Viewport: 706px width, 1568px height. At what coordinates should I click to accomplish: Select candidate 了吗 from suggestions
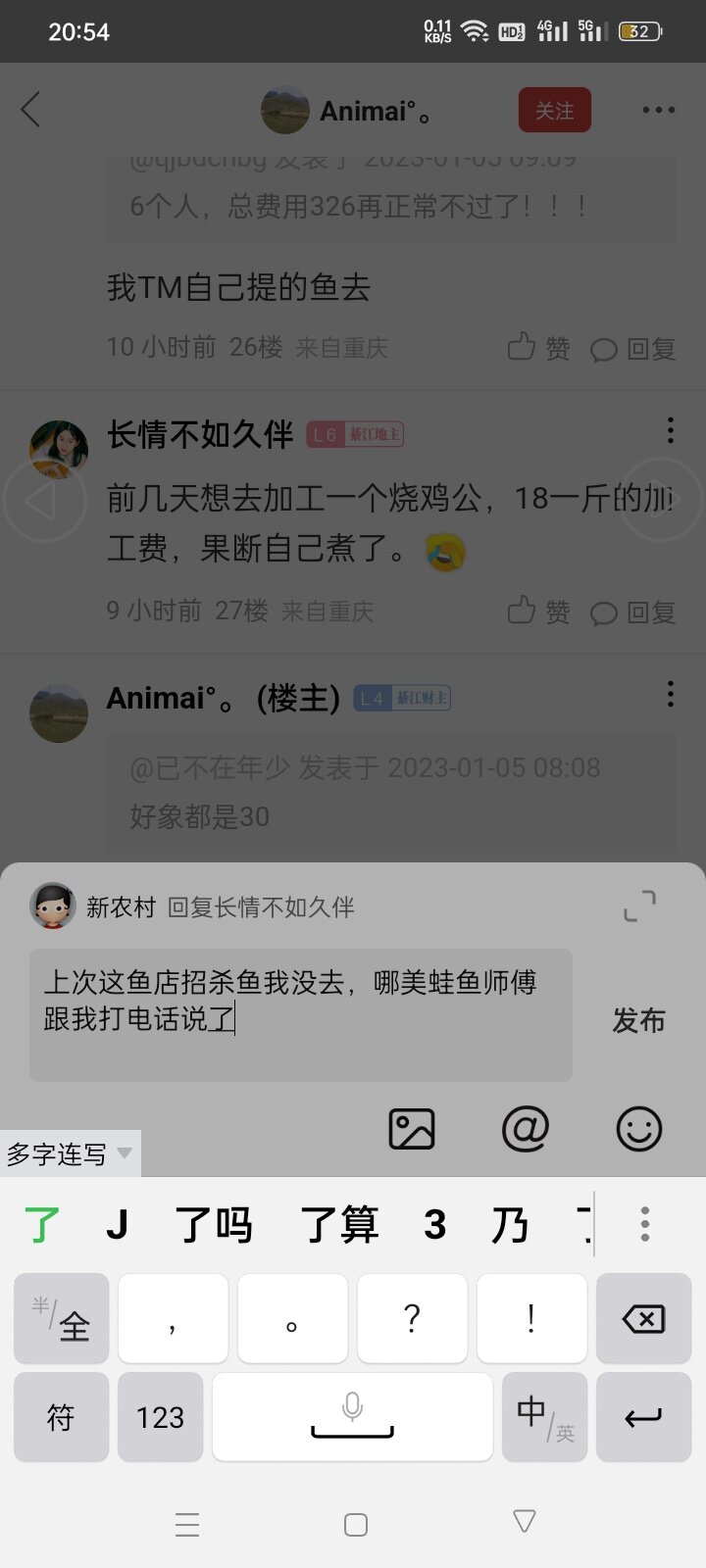coord(214,1225)
